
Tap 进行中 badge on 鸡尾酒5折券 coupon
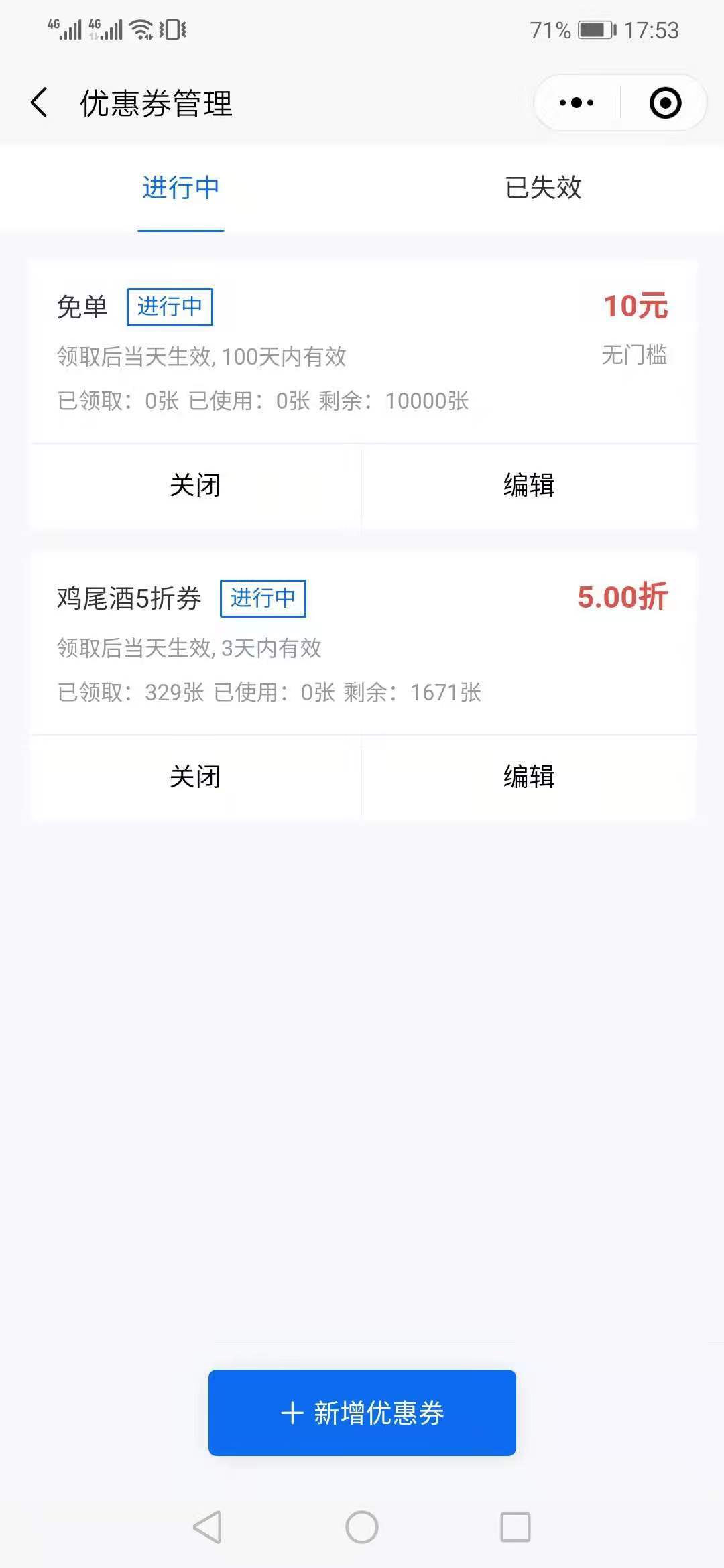264,599
